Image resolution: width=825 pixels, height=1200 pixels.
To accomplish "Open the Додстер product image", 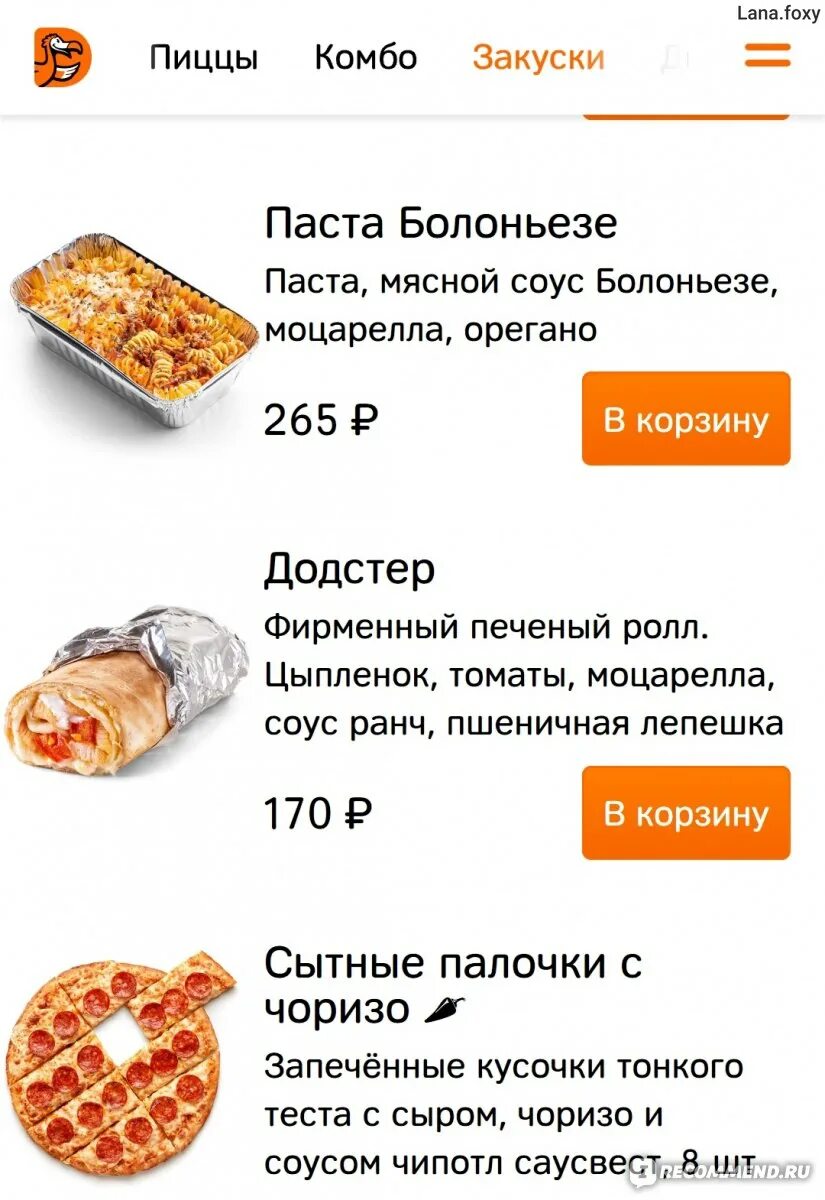I will [127, 690].
